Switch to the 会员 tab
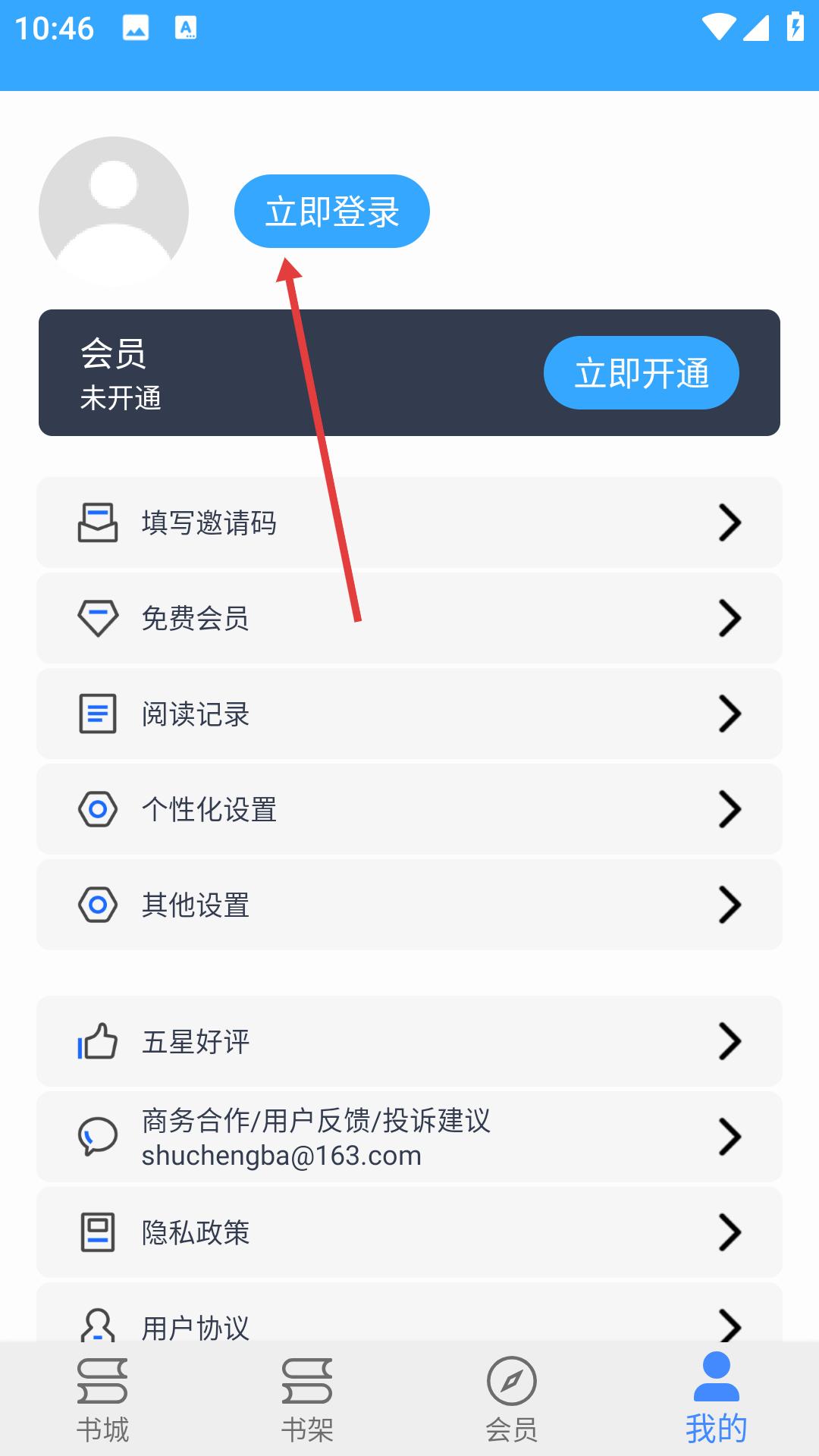The width and height of the screenshot is (819, 1456). coord(512,1399)
